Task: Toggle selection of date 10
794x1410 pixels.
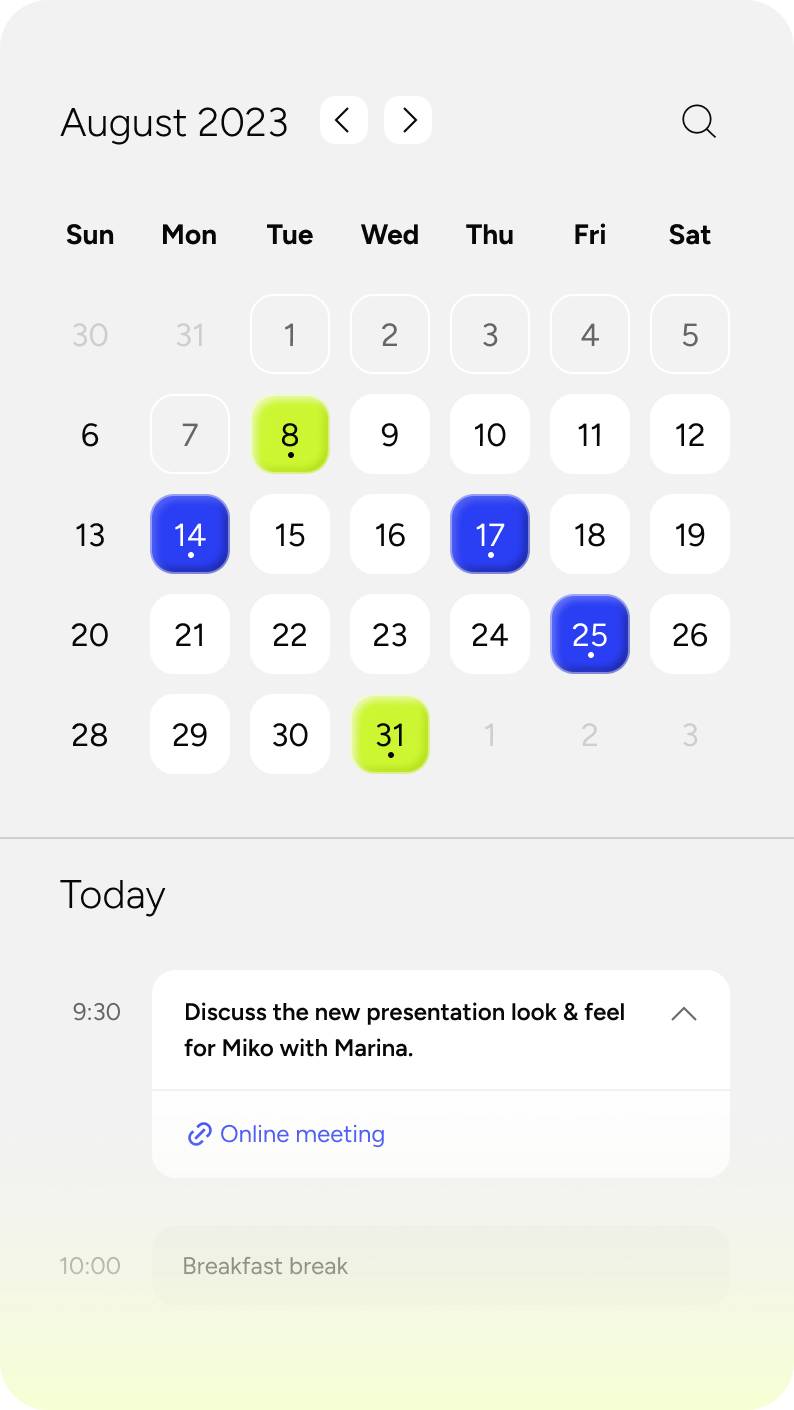Action: click(x=490, y=435)
